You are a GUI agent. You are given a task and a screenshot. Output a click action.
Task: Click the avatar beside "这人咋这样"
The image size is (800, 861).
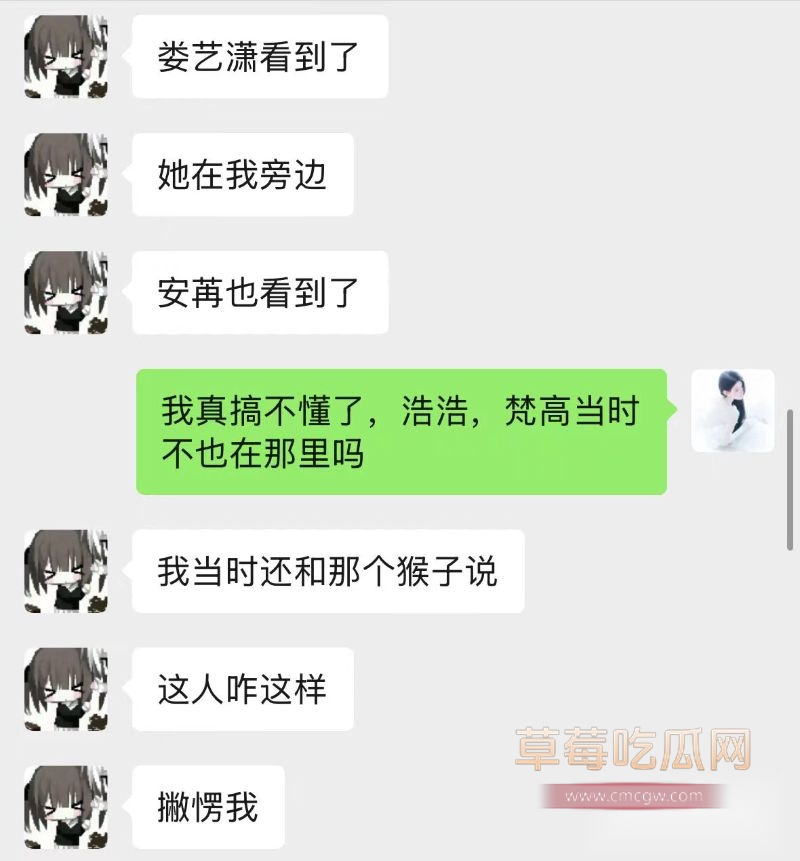(x=64, y=687)
